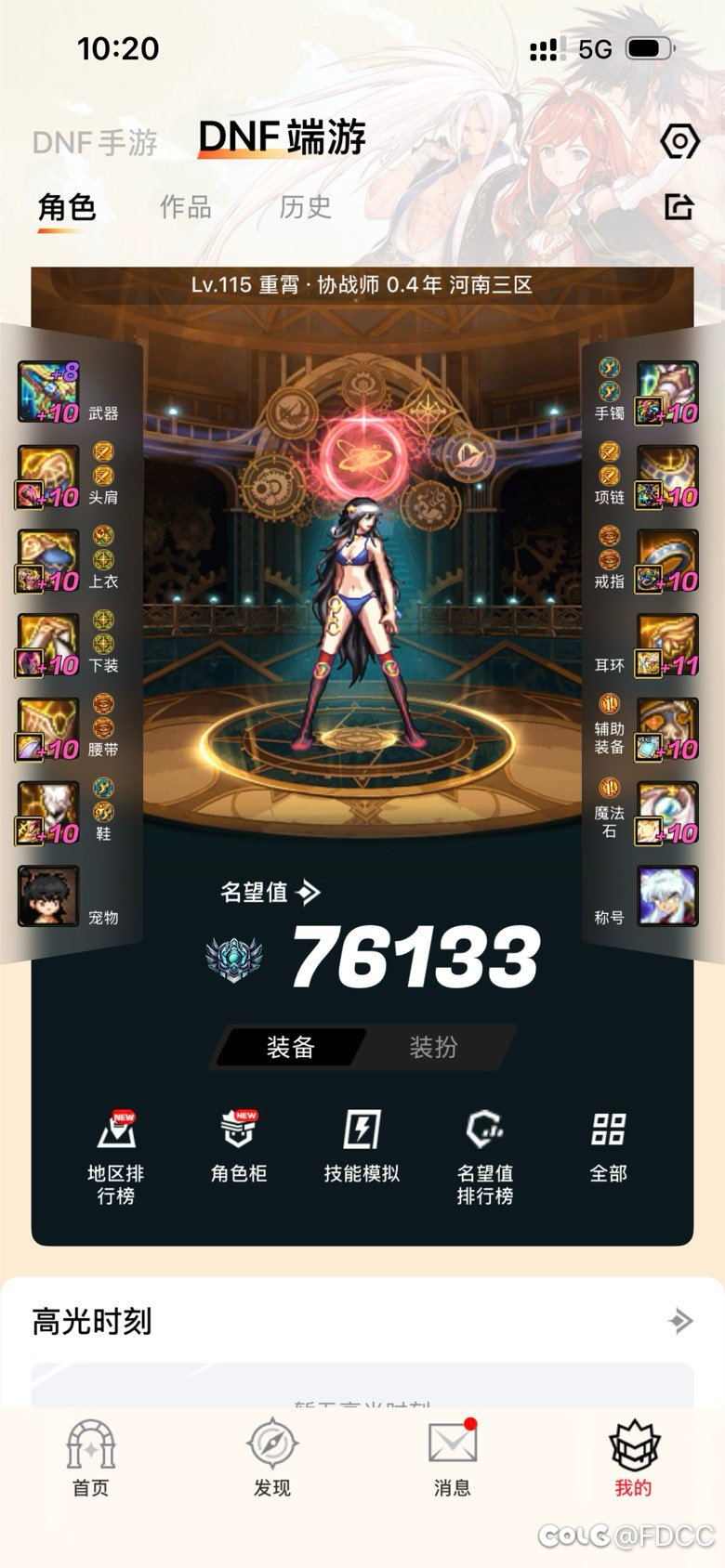Open the 发现 tab
Viewport: 725px width, 1568px height.
(x=271, y=1458)
